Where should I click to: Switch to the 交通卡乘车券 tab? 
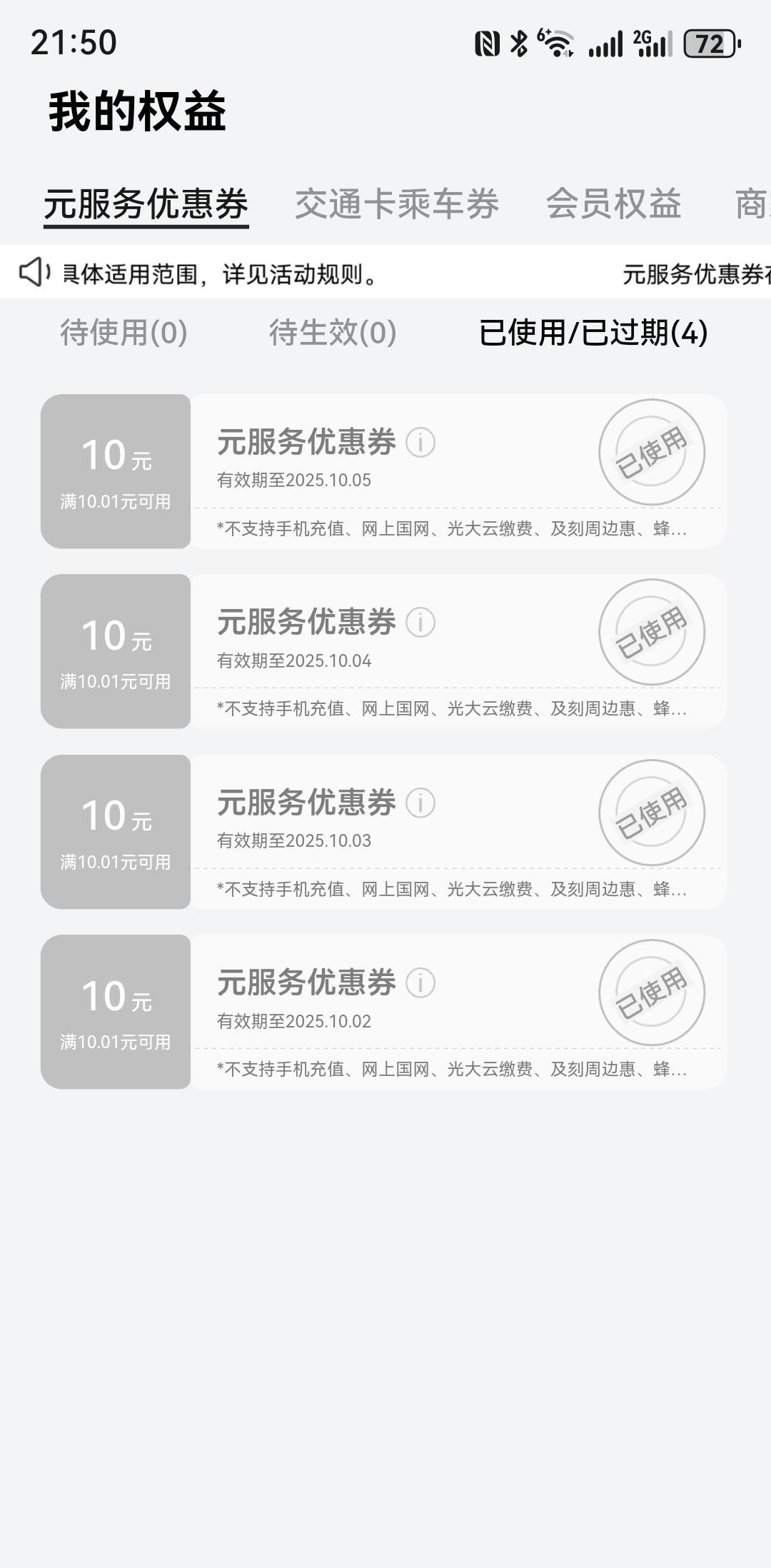click(396, 204)
